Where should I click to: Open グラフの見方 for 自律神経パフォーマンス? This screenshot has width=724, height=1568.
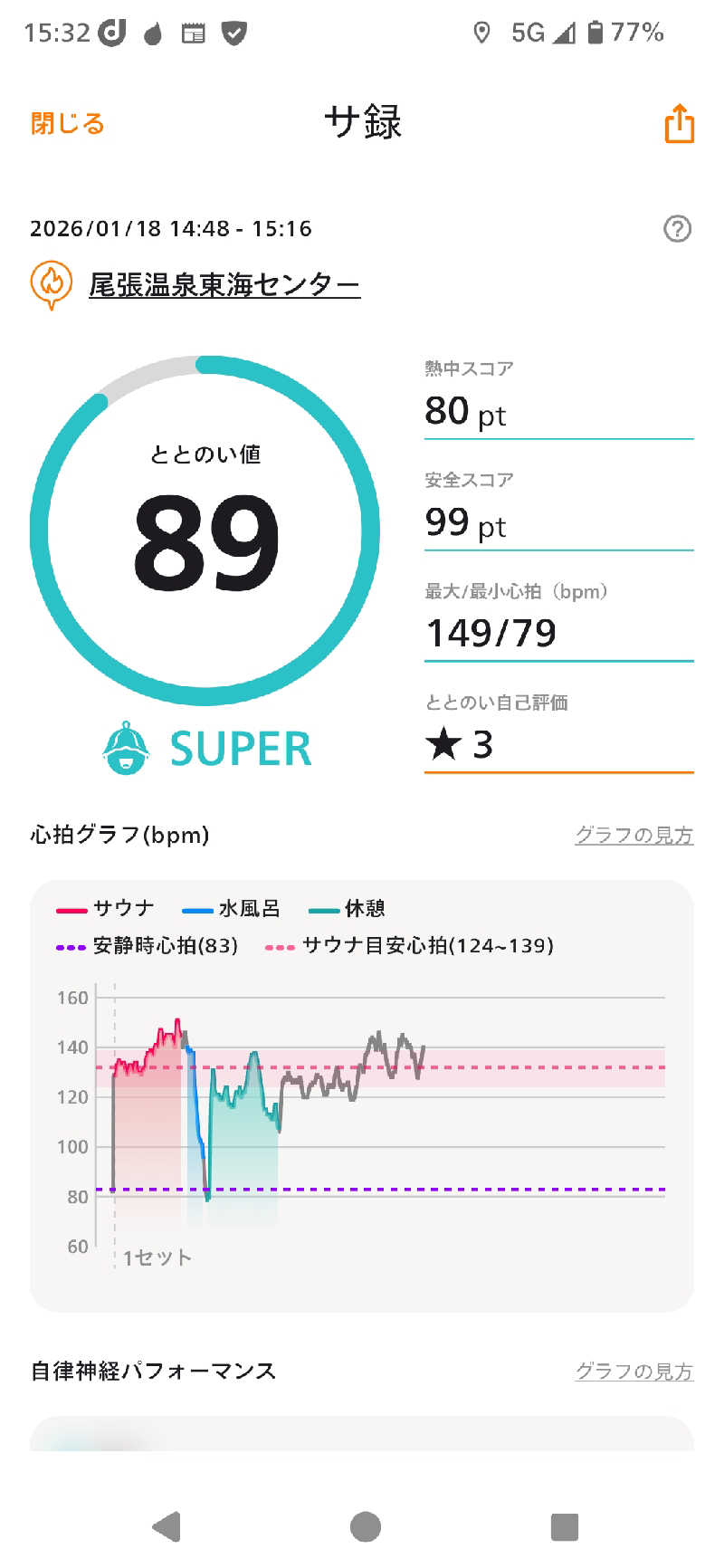[633, 1372]
